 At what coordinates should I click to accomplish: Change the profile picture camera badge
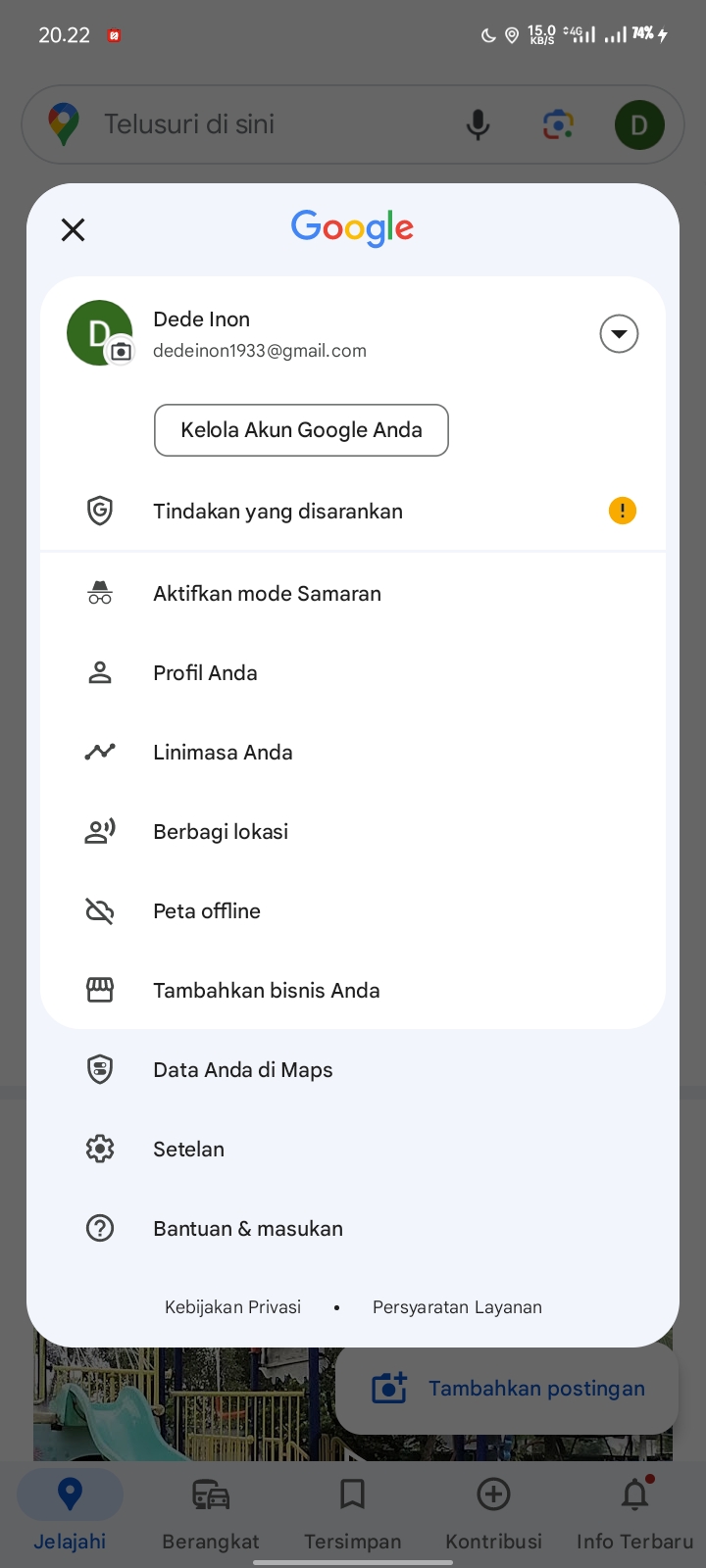coord(121,351)
